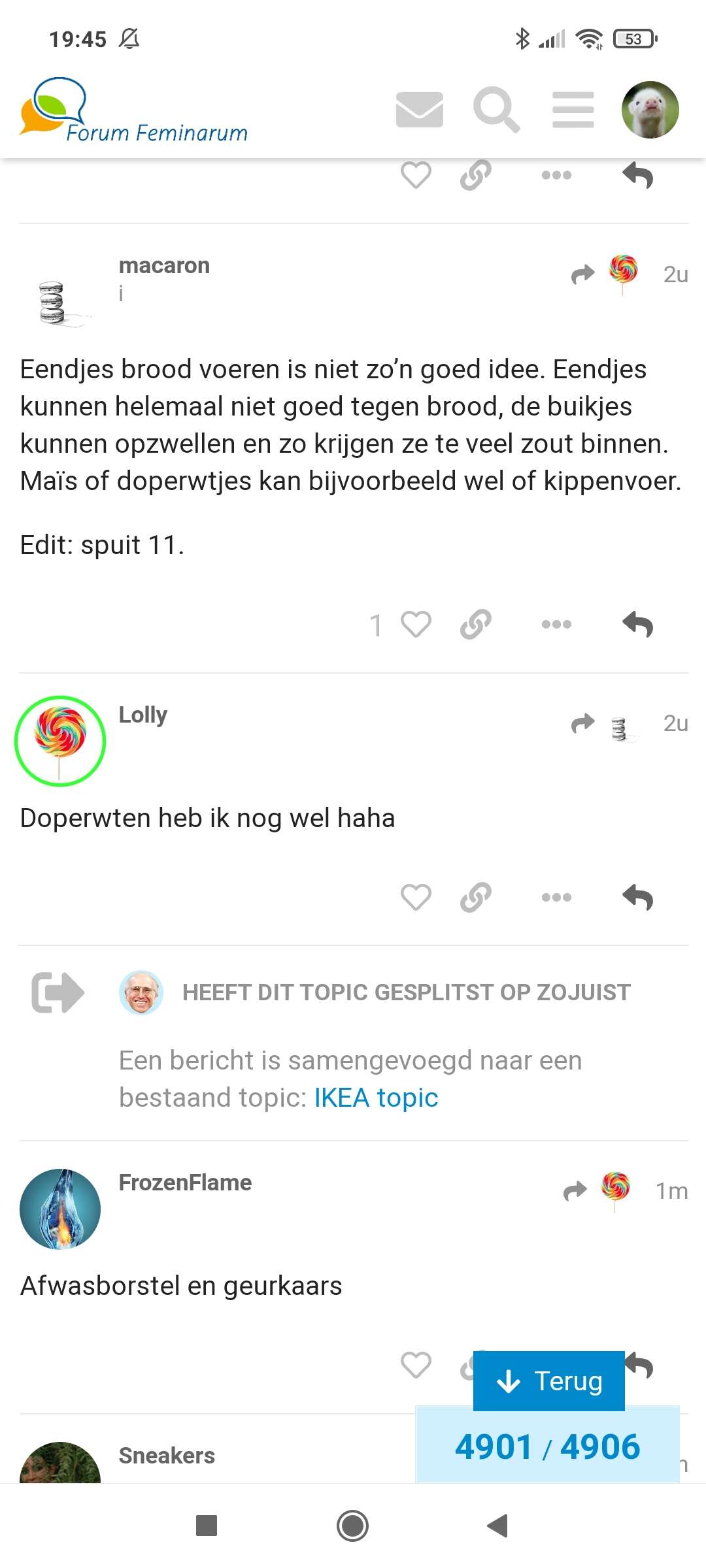
Task: Tap the Terug button
Action: (x=549, y=1381)
